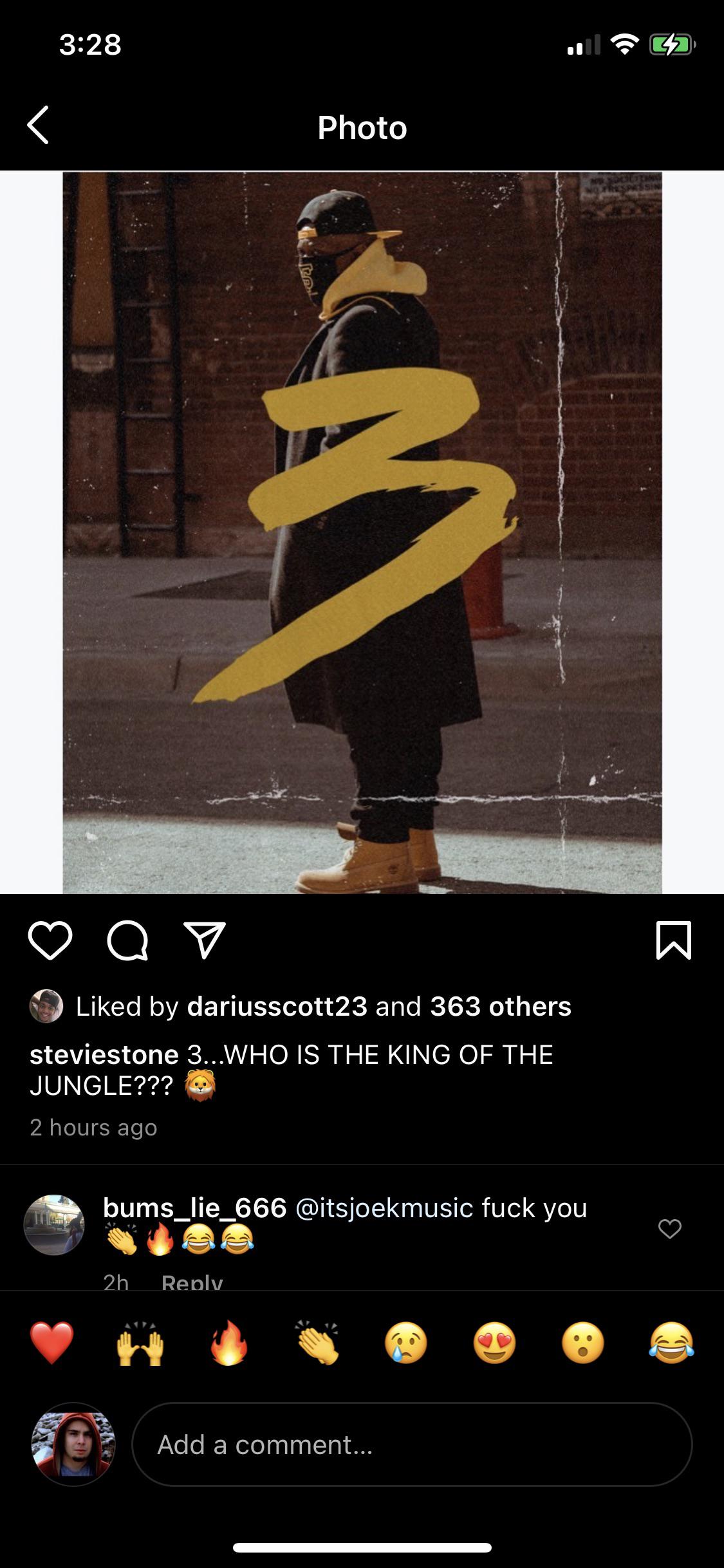
Task: Reply to bums_lie_666's comment
Action: [192, 1281]
